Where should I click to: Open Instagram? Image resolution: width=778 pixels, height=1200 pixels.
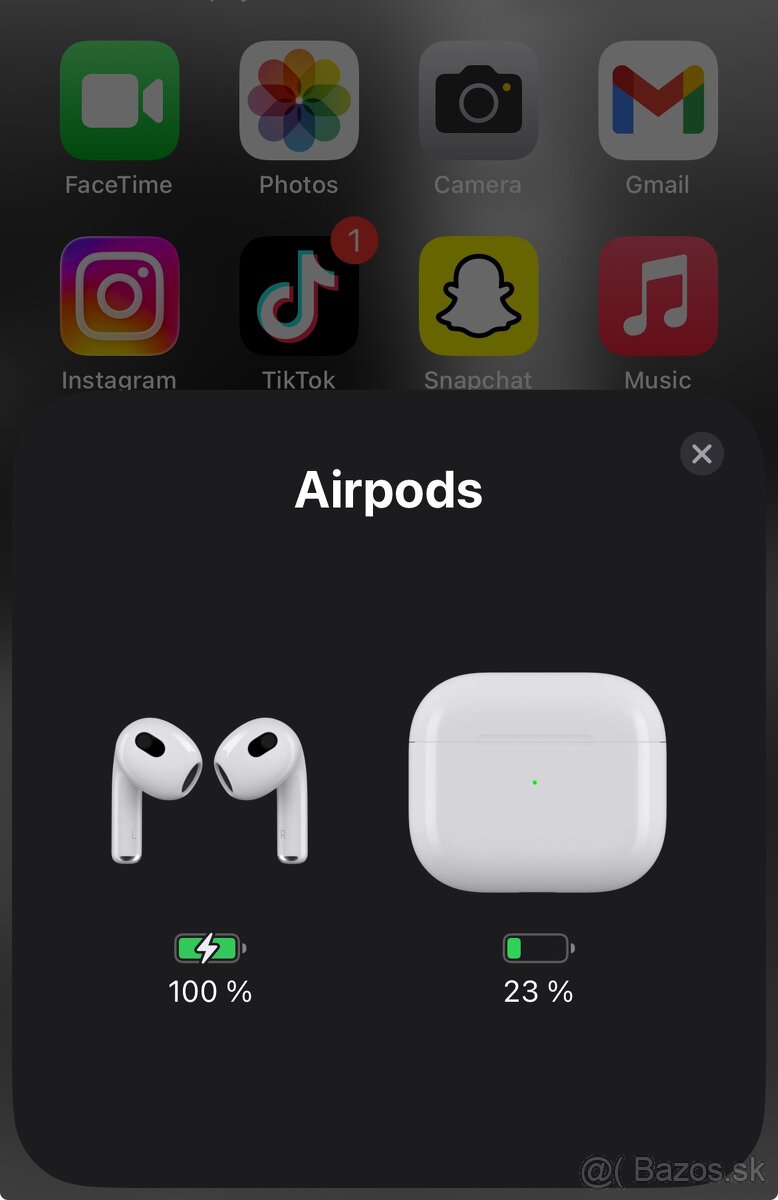119,295
